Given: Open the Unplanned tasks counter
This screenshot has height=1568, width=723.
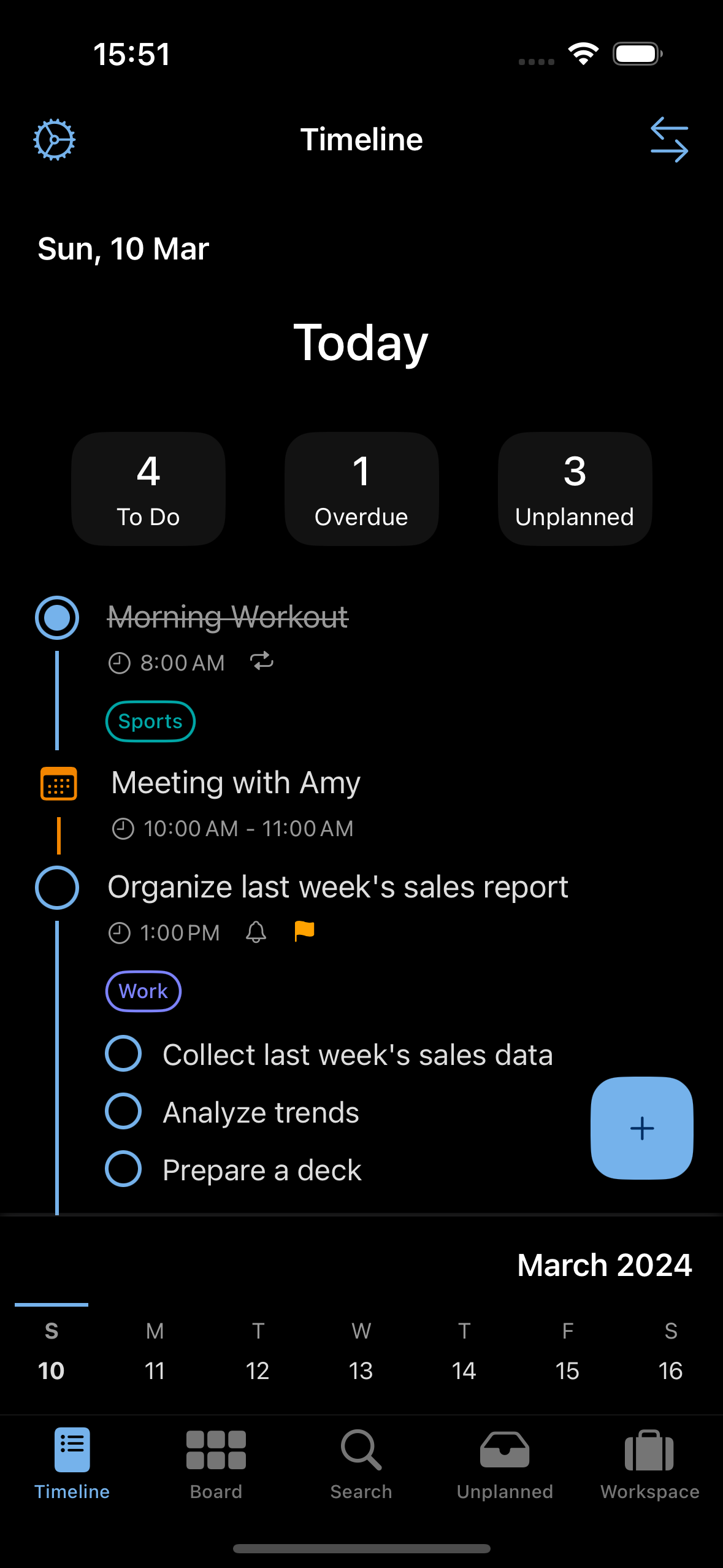Looking at the screenshot, I should (574, 488).
